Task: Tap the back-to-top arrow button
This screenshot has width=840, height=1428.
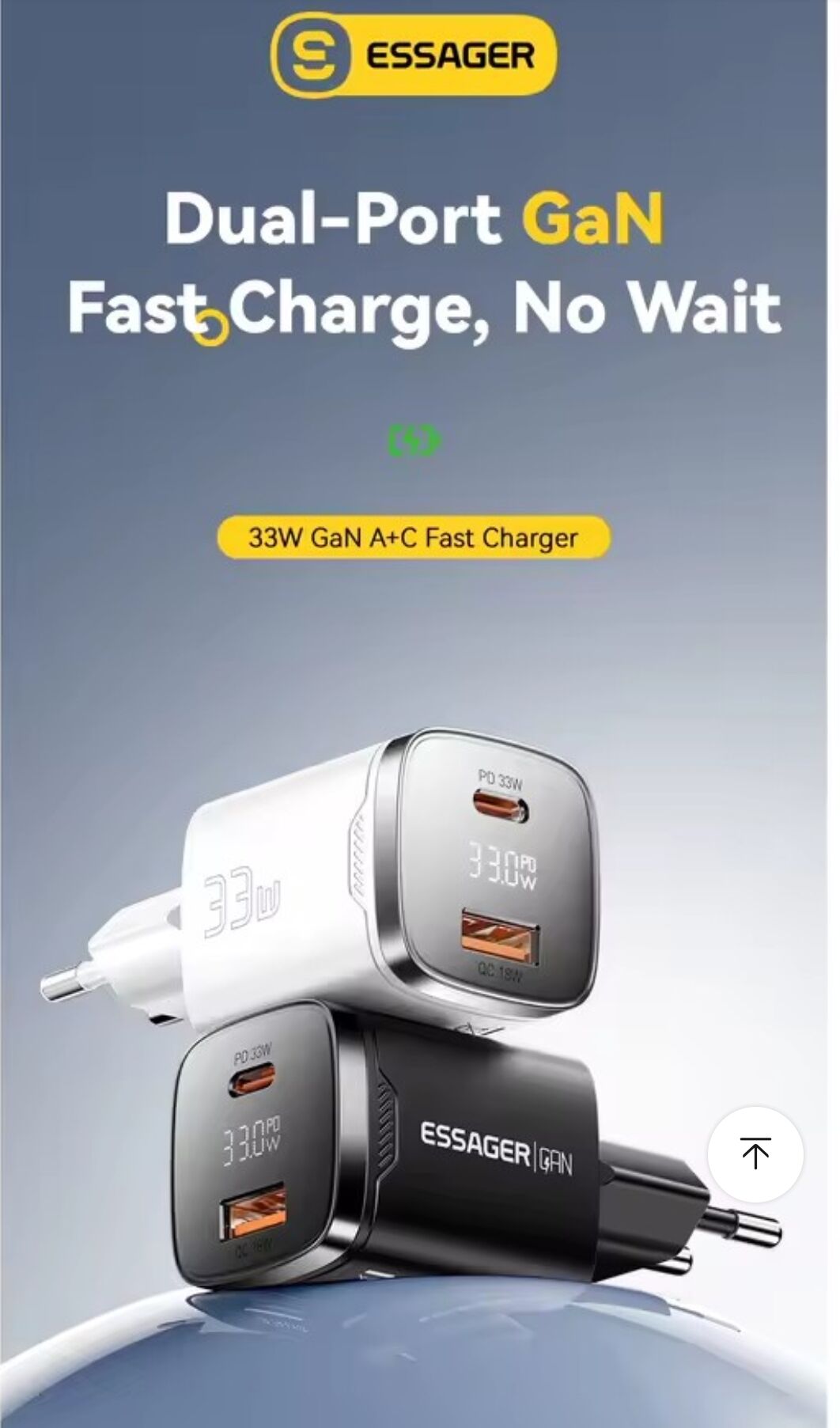Action: click(x=755, y=1153)
